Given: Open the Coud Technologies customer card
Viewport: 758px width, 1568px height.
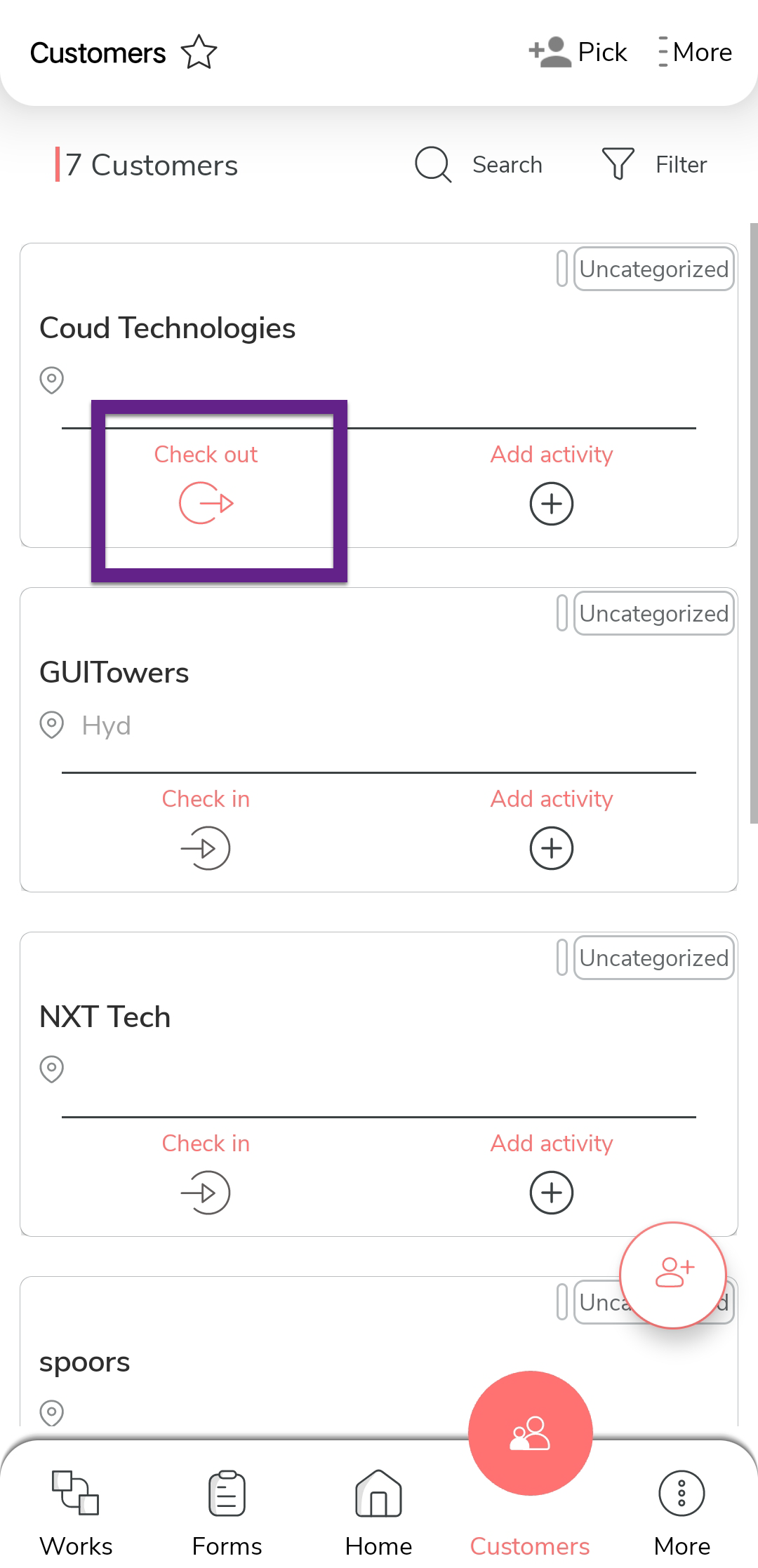Looking at the screenshot, I should coord(167,328).
